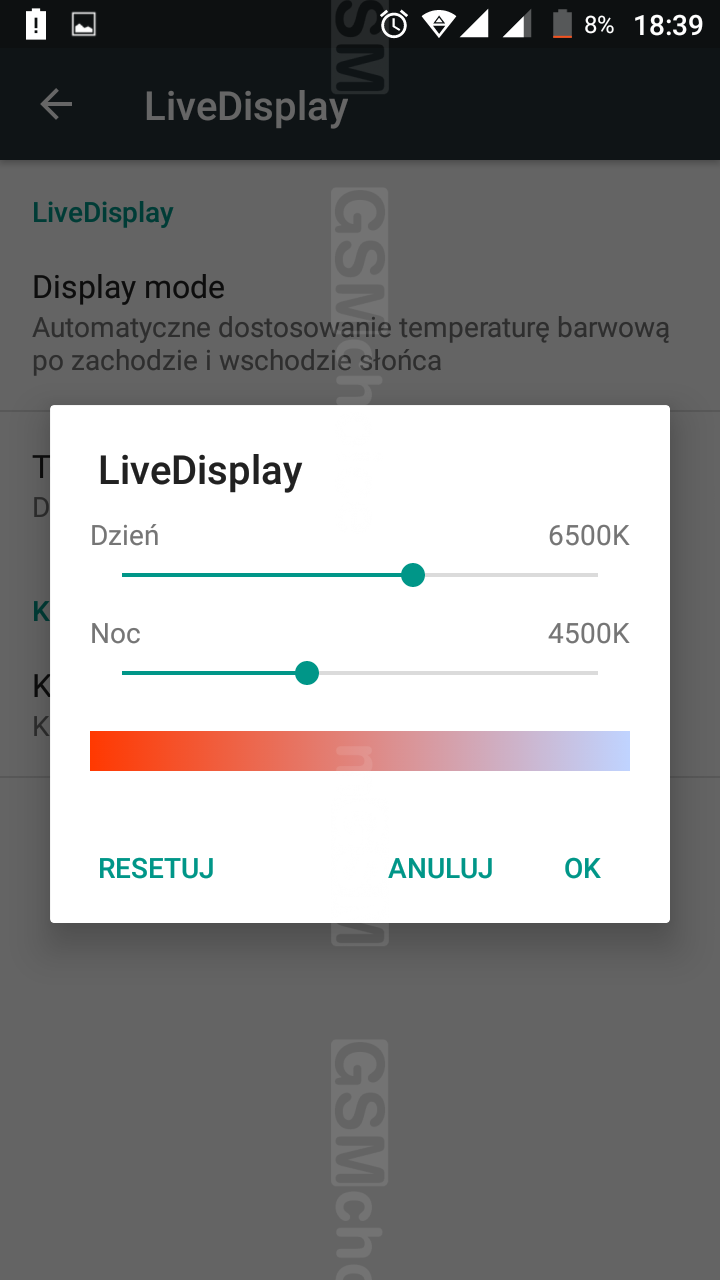Tap the Noc color temperature slider
Screen dimensions: 720x1280
[x=307, y=673]
